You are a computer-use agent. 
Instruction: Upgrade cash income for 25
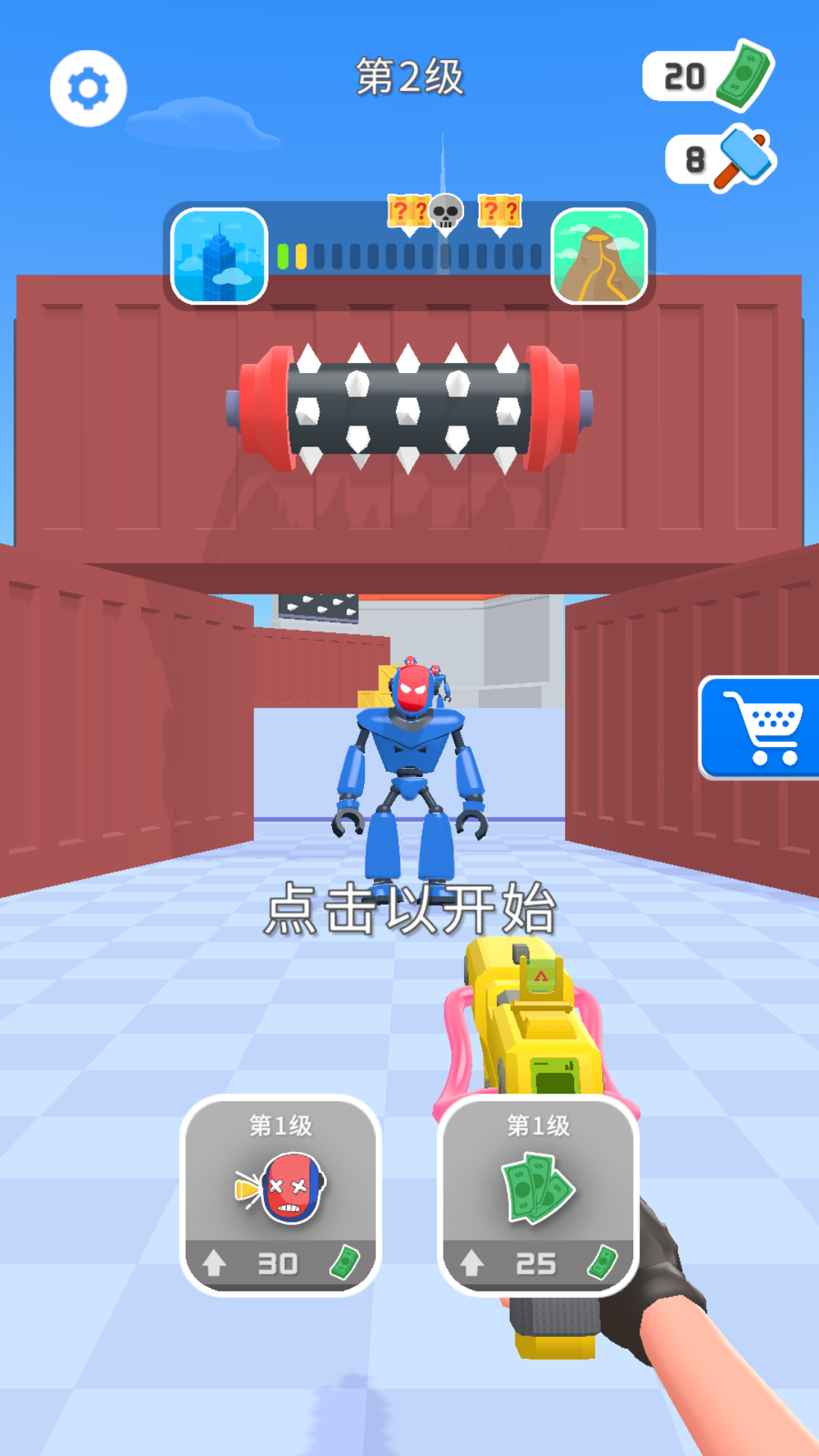(x=538, y=1195)
